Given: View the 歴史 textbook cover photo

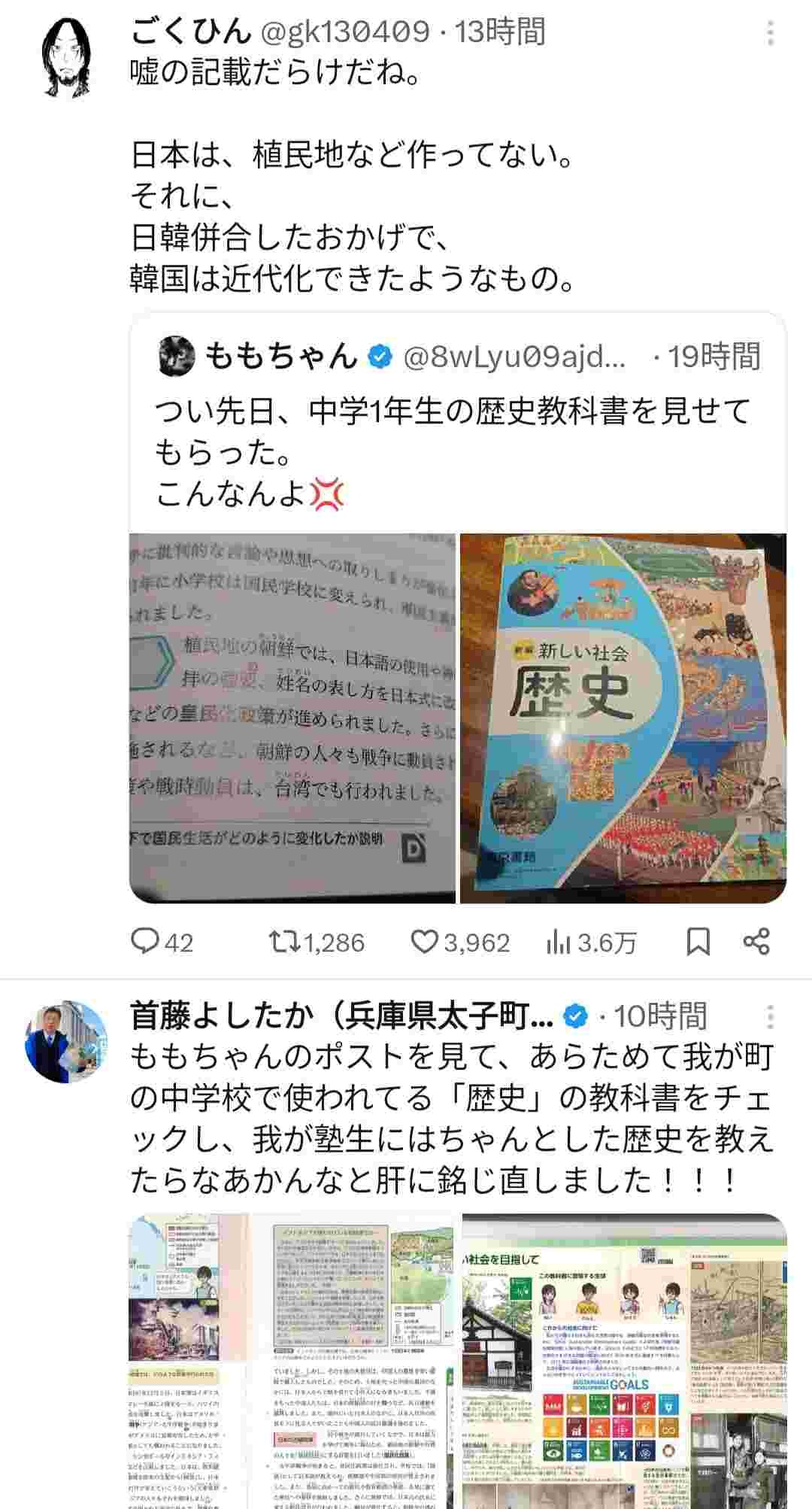Looking at the screenshot, I should pyautogui.click(x=623, y=718).
